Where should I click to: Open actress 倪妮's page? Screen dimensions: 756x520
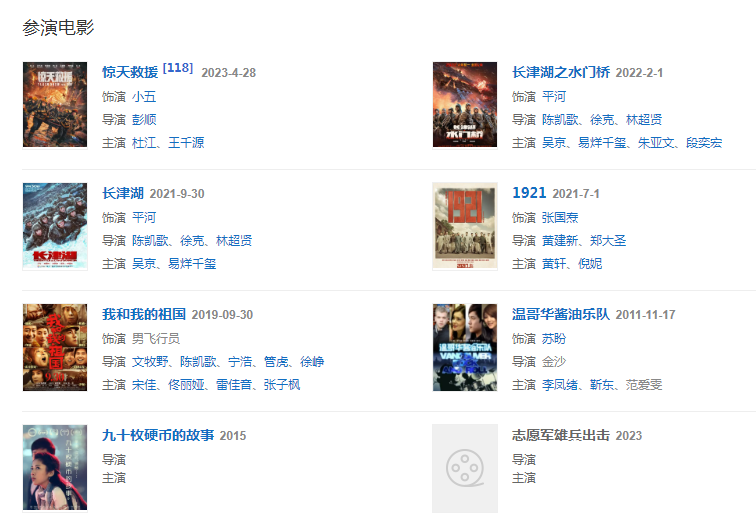coord(590,264)
